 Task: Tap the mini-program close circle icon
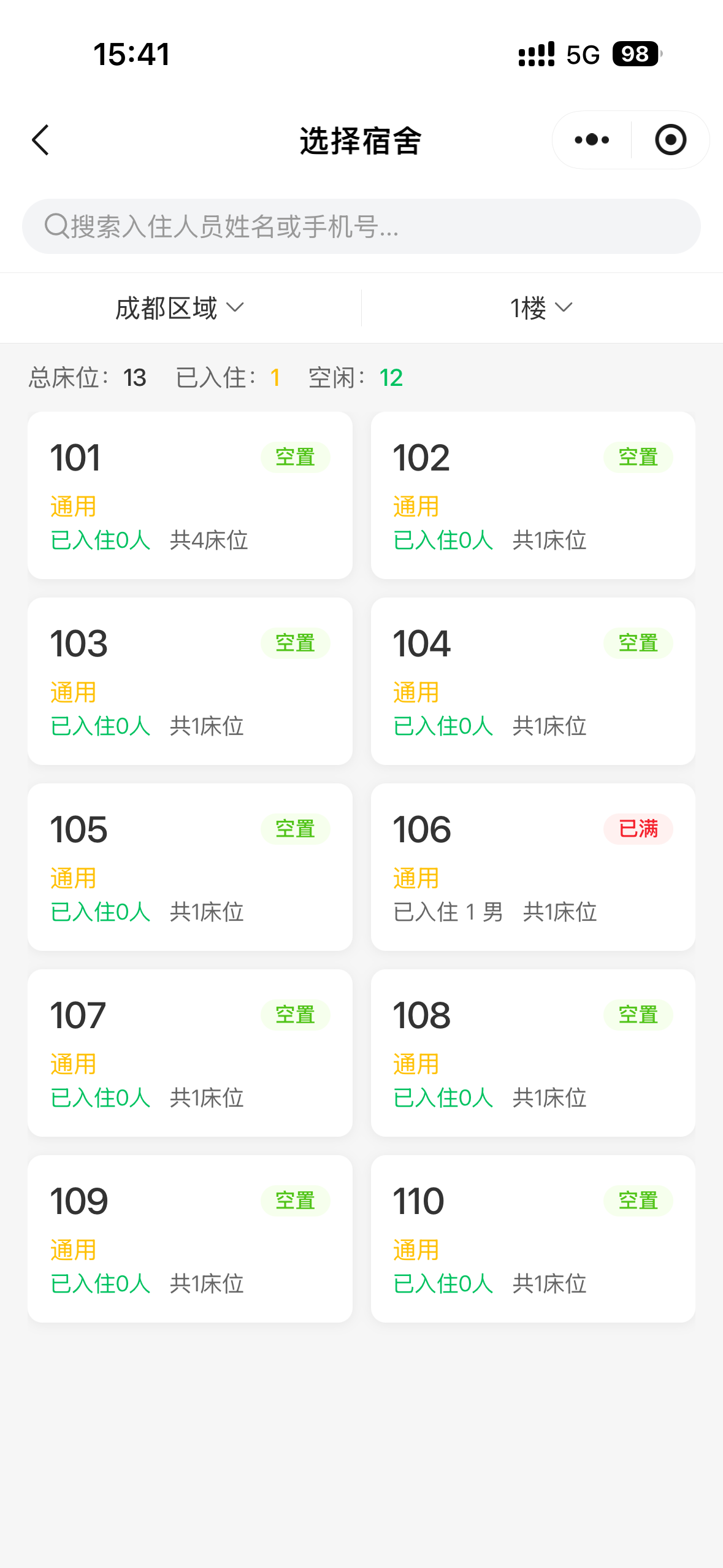click(x=670, y=140)
